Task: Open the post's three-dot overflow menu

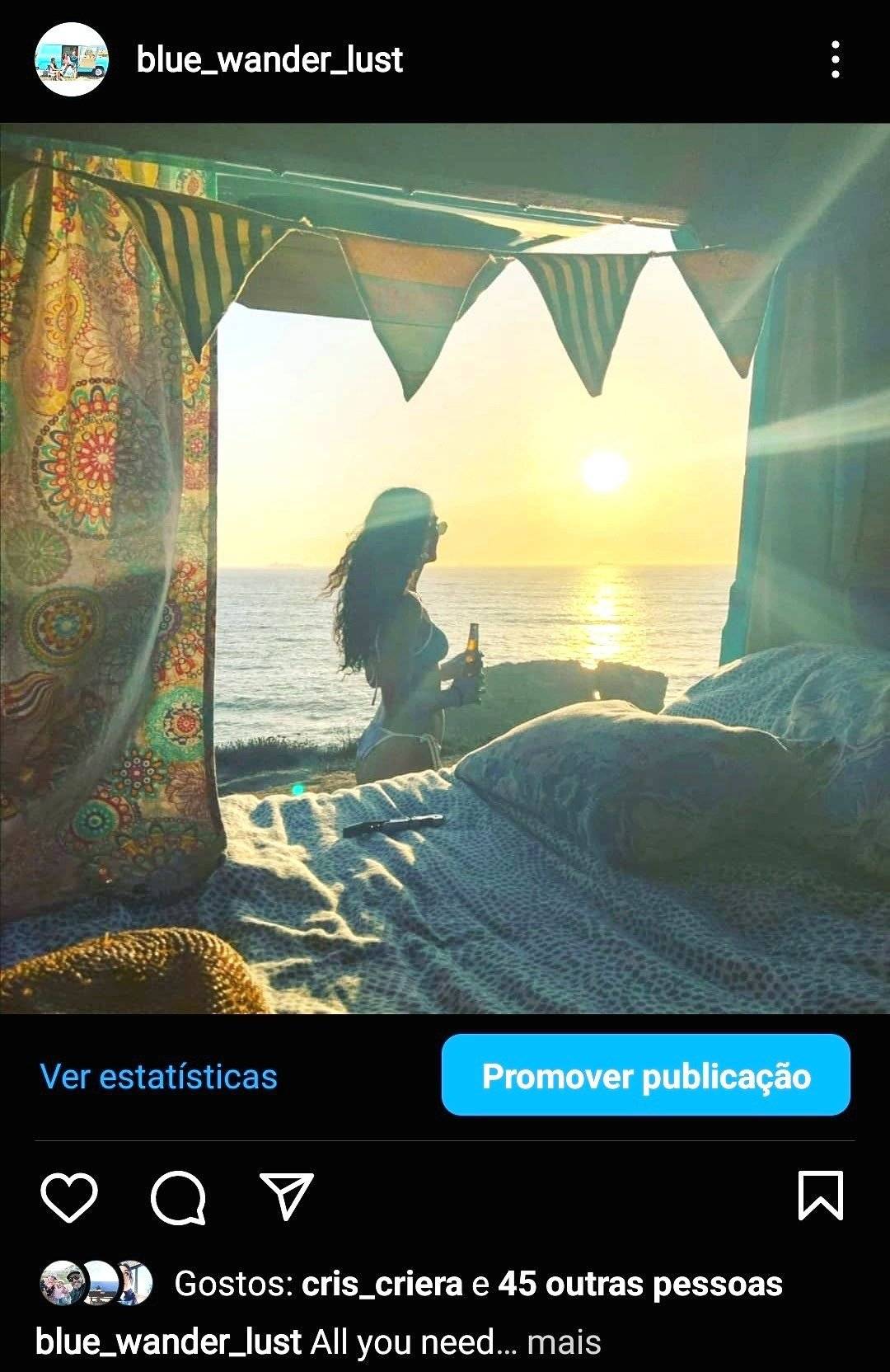Action: coord(836,60)
